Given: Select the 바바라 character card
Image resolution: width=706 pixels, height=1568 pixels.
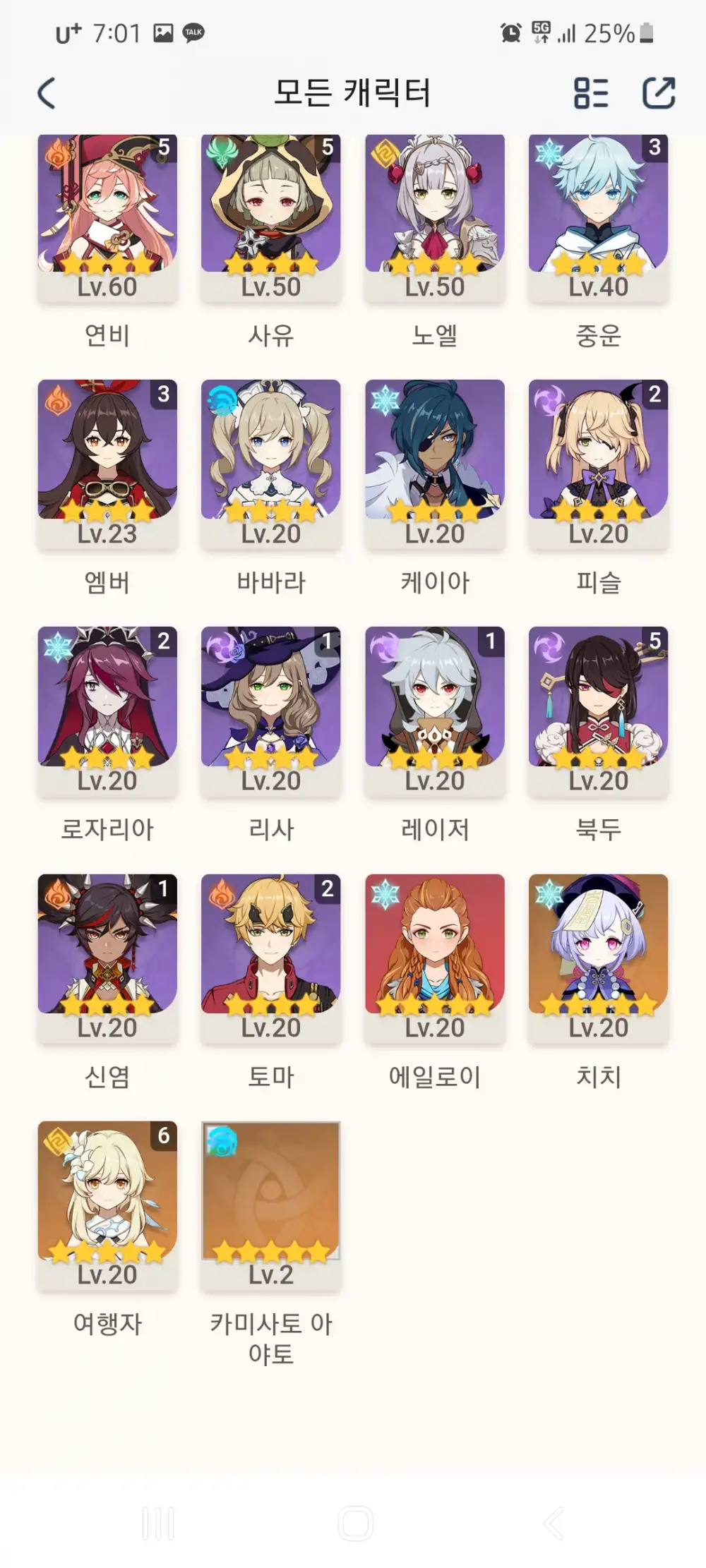Looking at the screenshot, I should coord(271,459).
